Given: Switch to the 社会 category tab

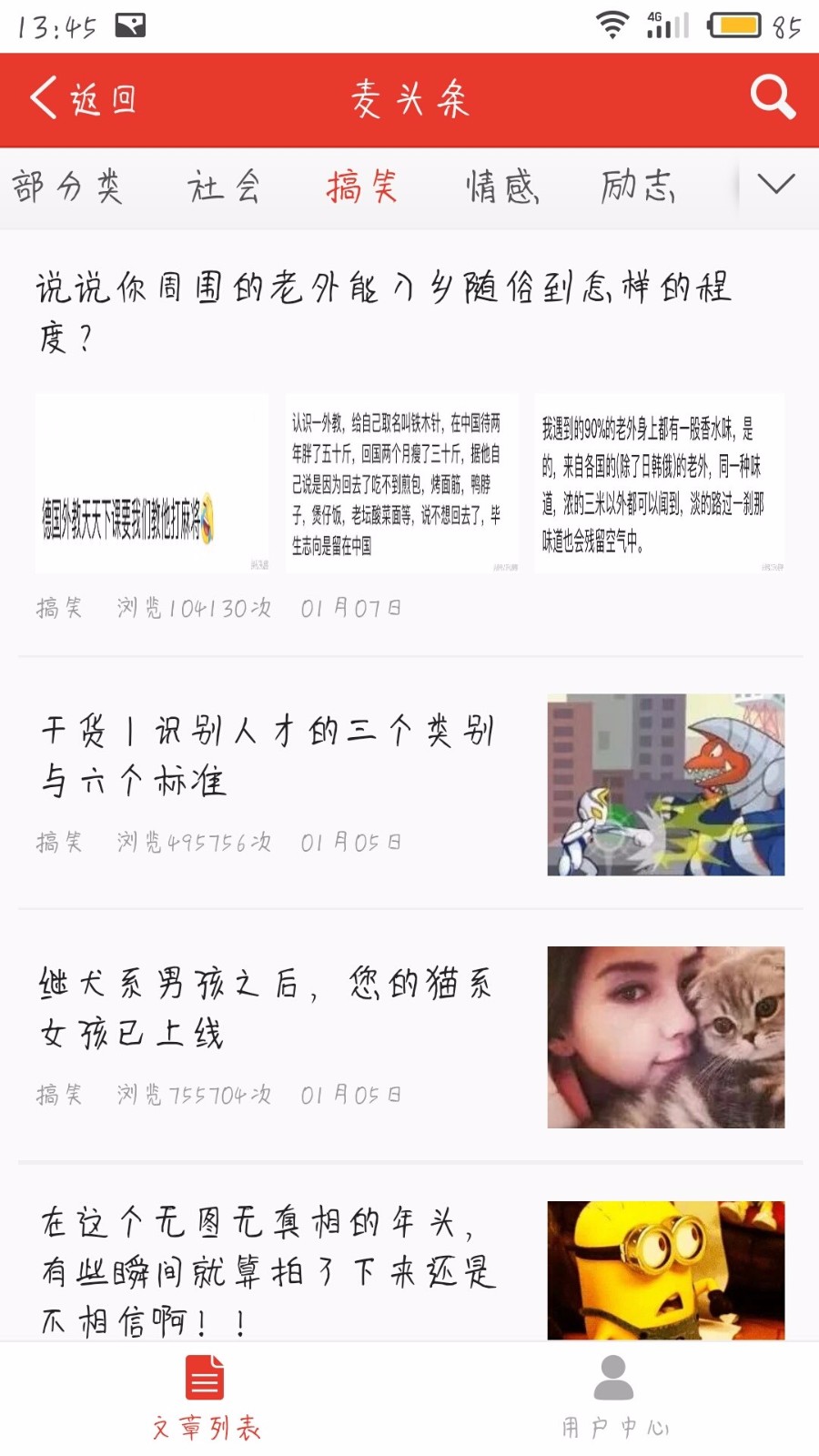Looking at the screenshot, I should [x=224, y=188].
